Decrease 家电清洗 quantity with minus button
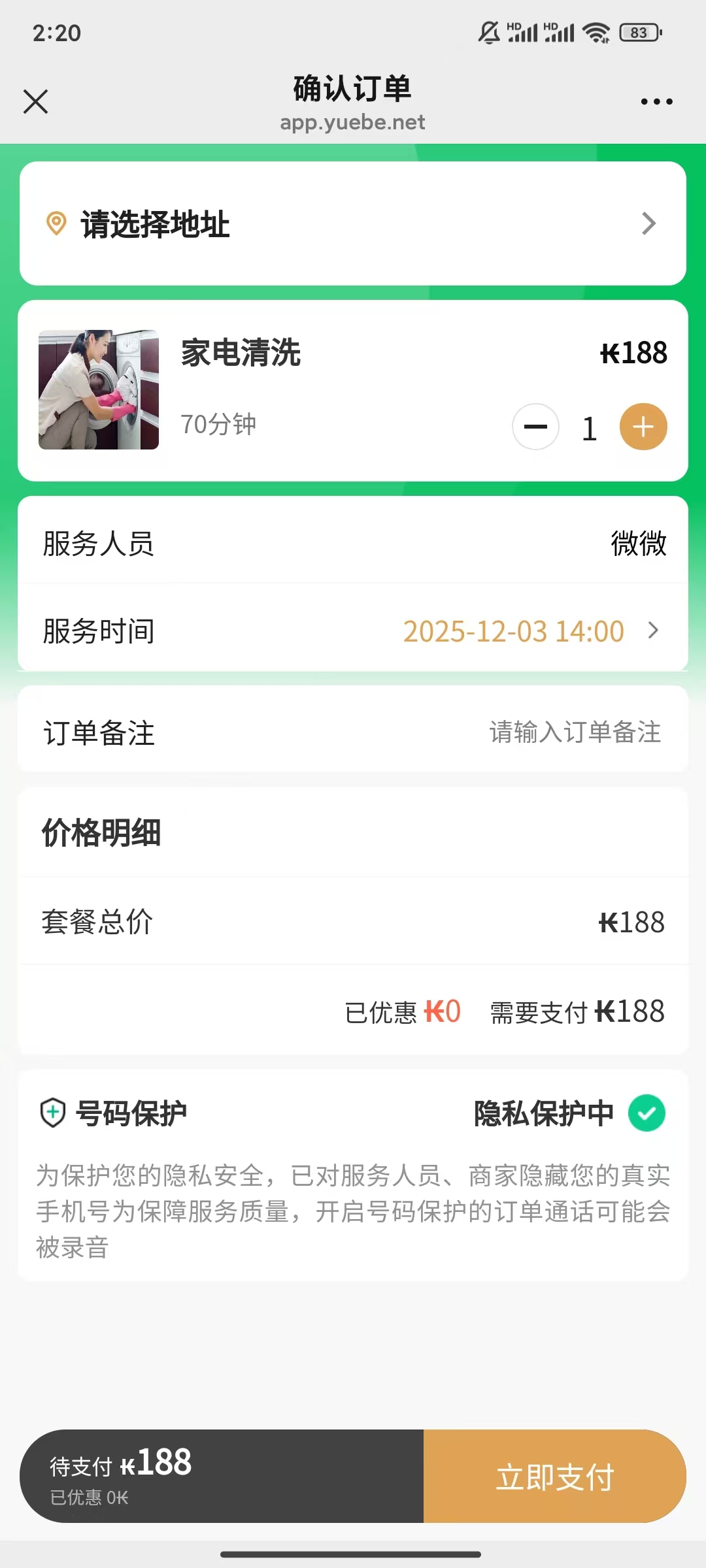 tap(535, 427)
